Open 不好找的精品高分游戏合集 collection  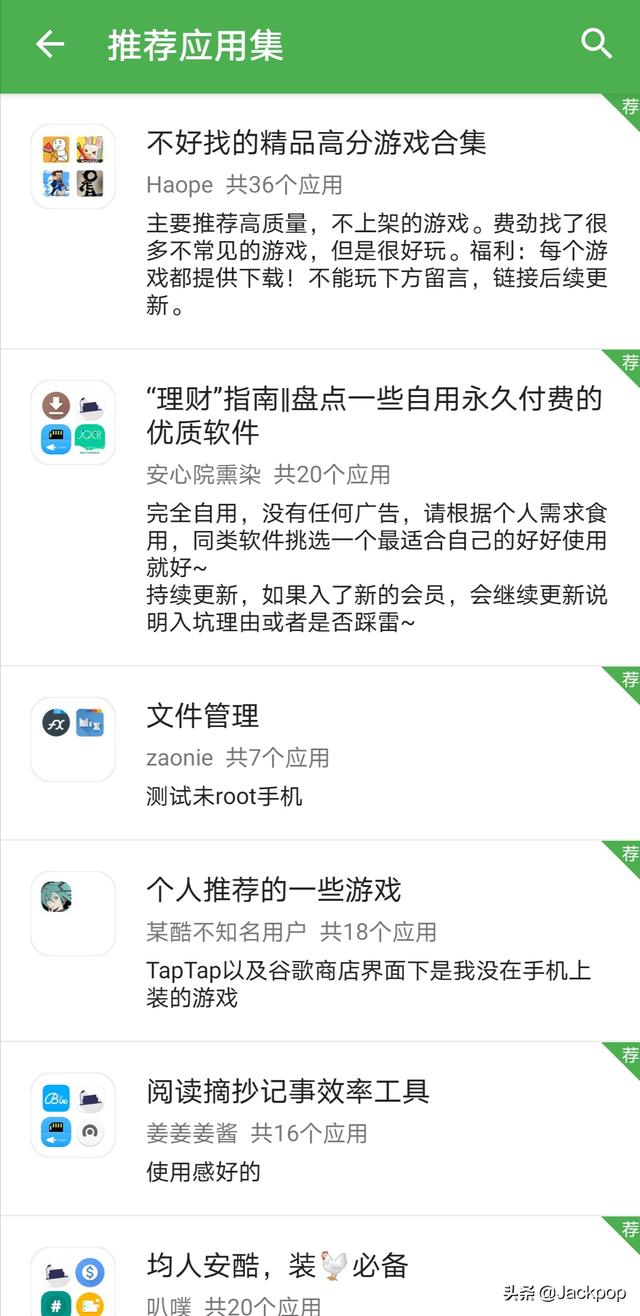click(x=320, y=222)
